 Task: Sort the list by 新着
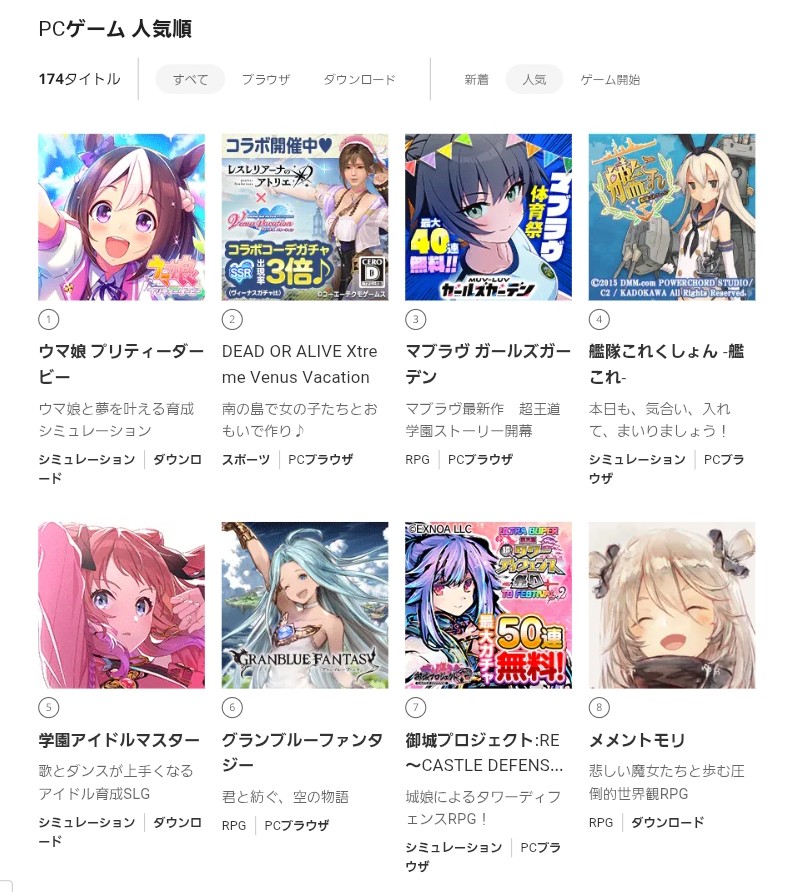[x=476, y=79]
